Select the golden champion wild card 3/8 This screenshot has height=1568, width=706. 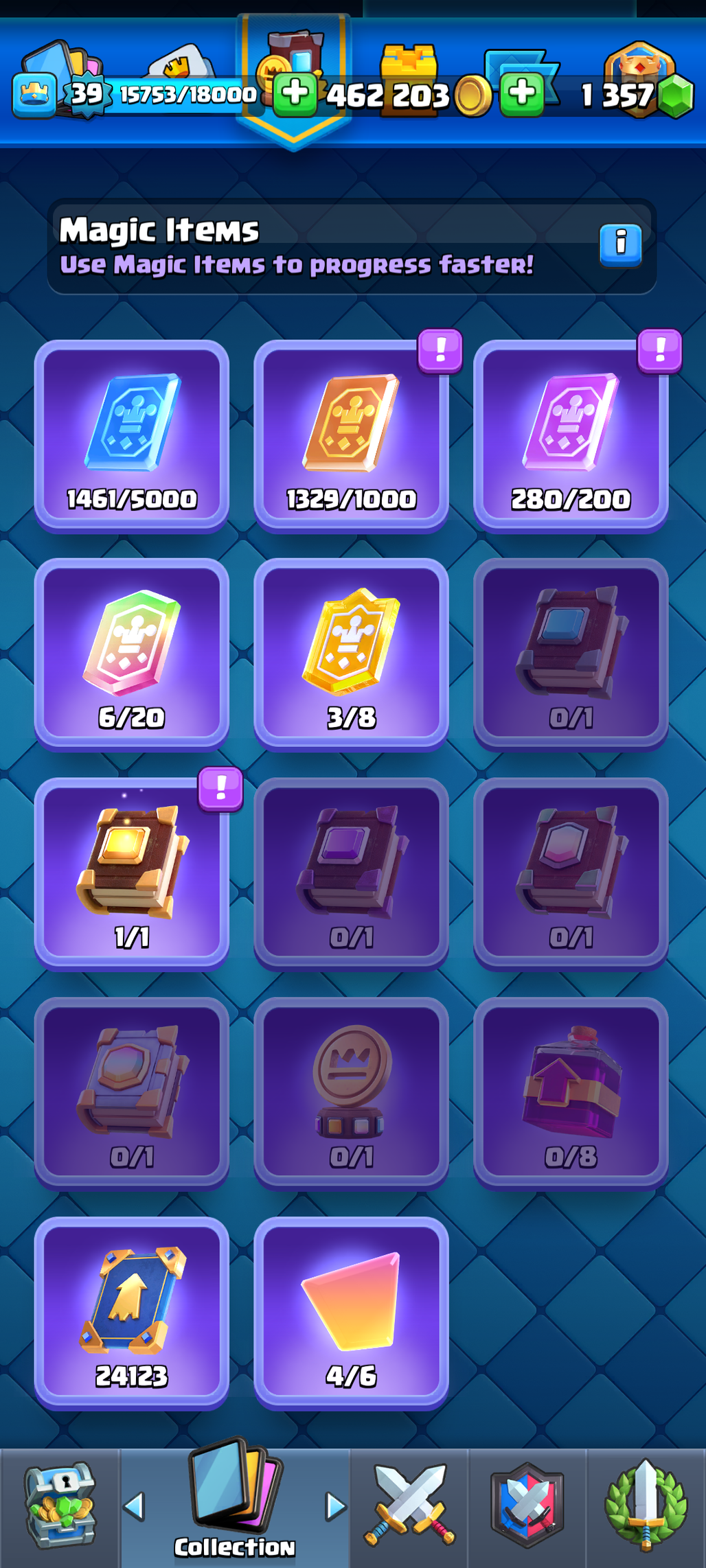[x=351, y=654]
